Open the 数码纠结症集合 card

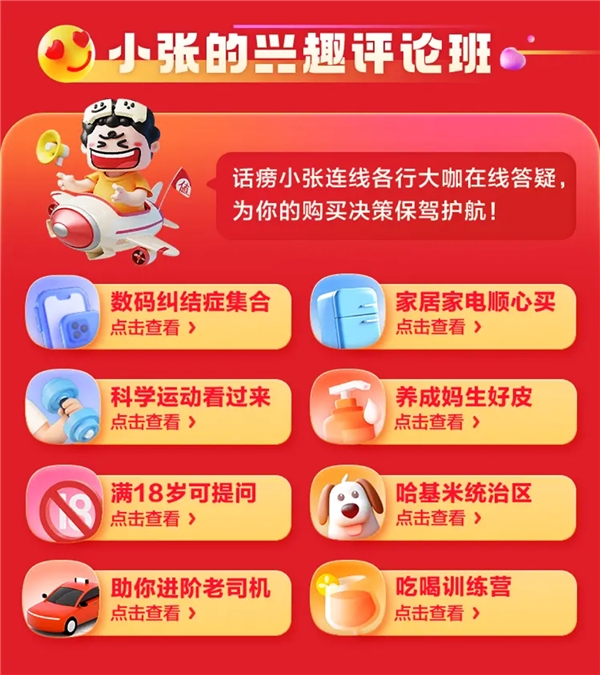pyautogui.click(x=160, y=315)
